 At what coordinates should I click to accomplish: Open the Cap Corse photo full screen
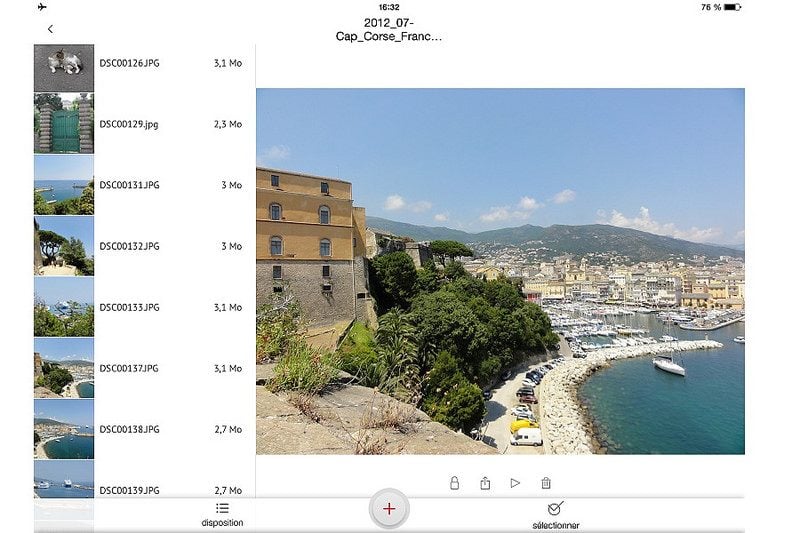coord(500,271)
